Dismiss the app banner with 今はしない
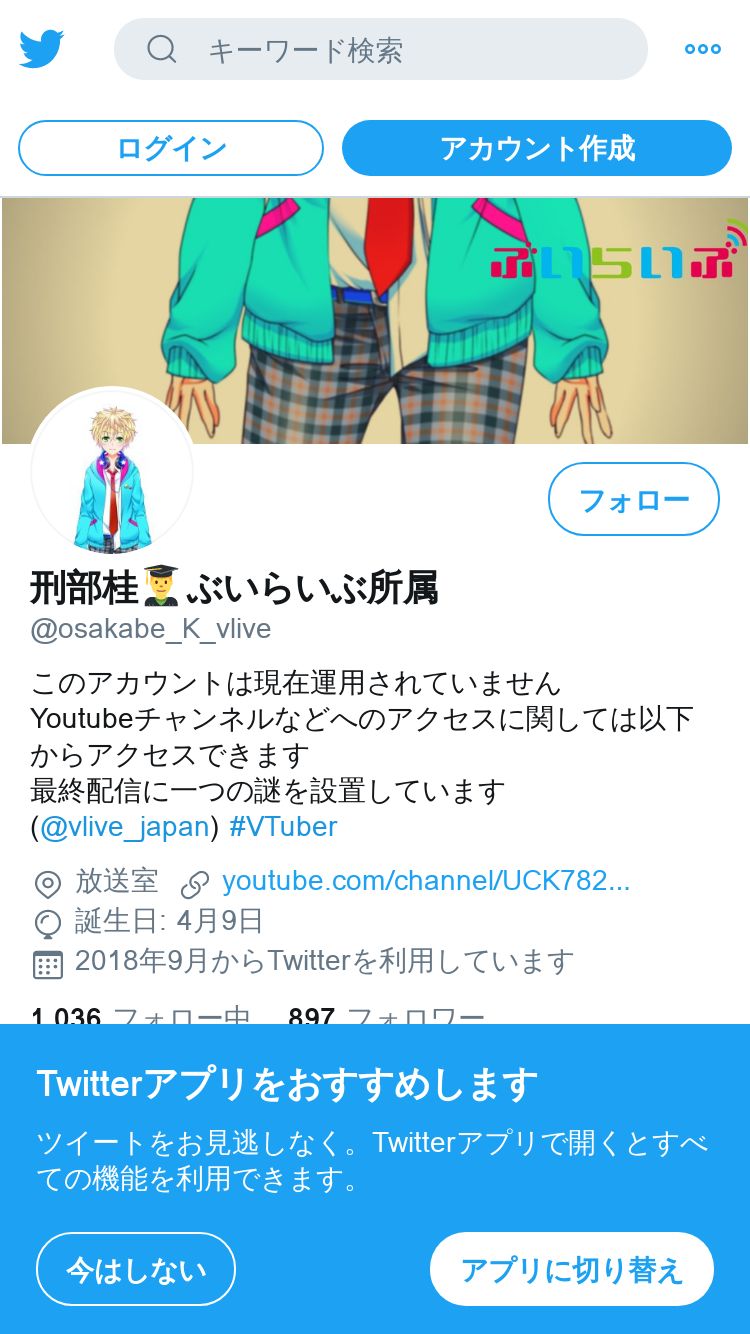 [136, 1269]
